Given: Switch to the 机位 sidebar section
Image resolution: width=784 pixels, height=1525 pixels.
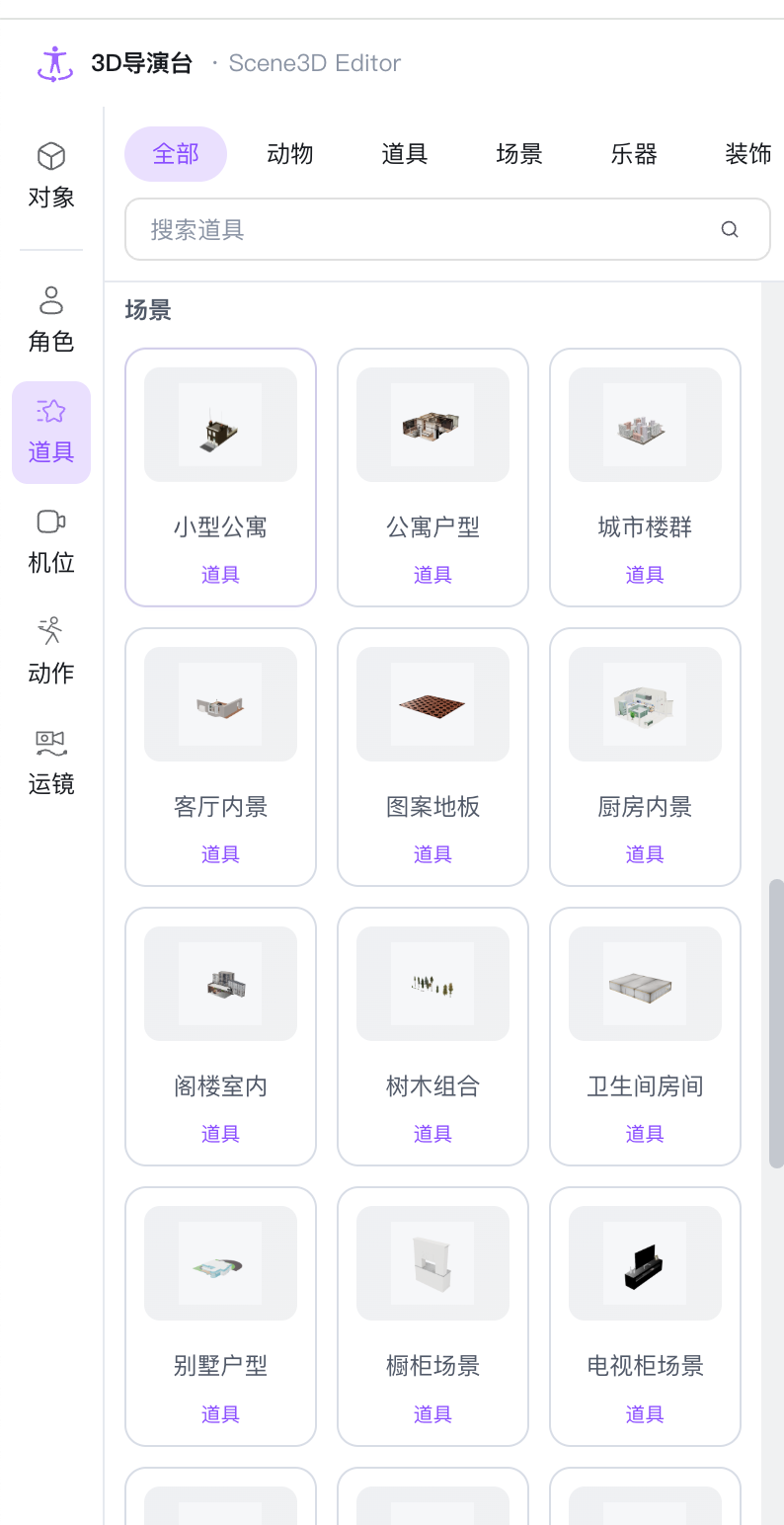Looking at the screenshot, I should 51,542.
